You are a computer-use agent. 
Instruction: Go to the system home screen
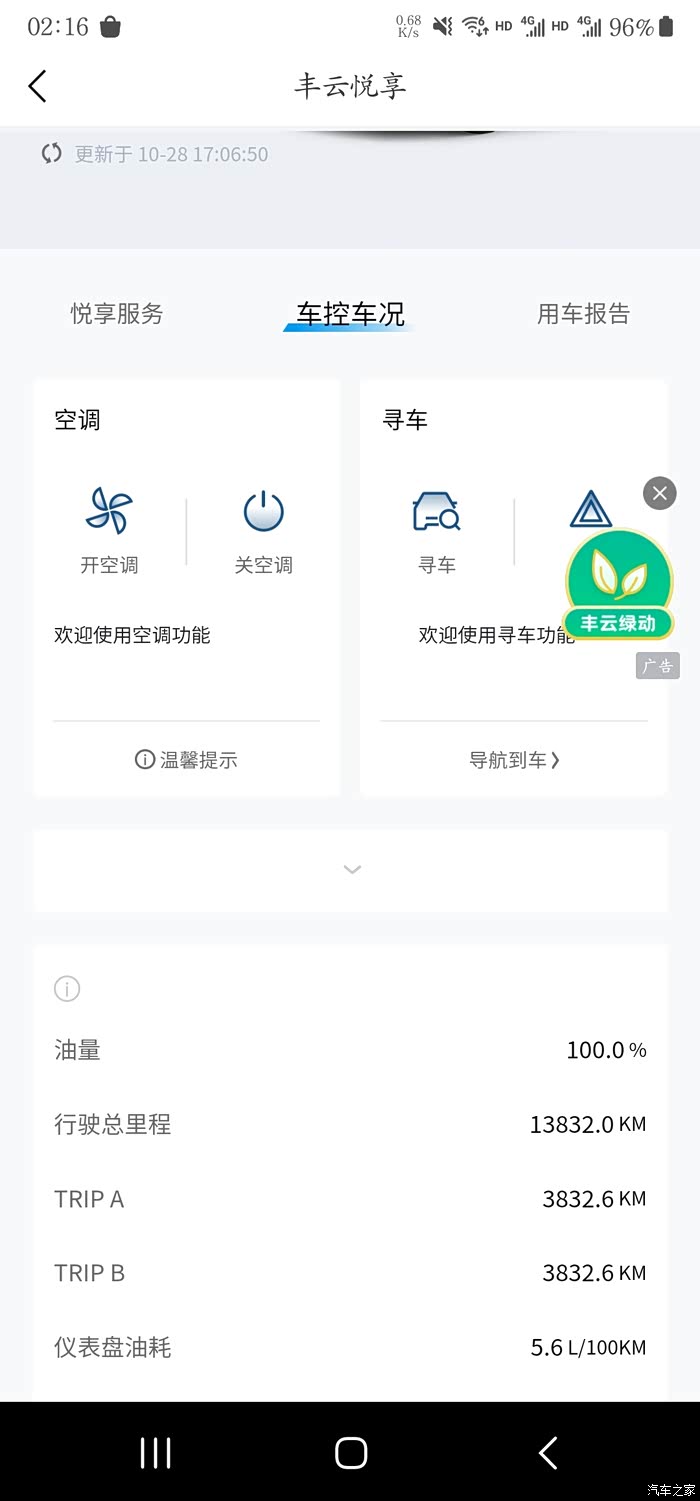click(x=351, y=1452)
